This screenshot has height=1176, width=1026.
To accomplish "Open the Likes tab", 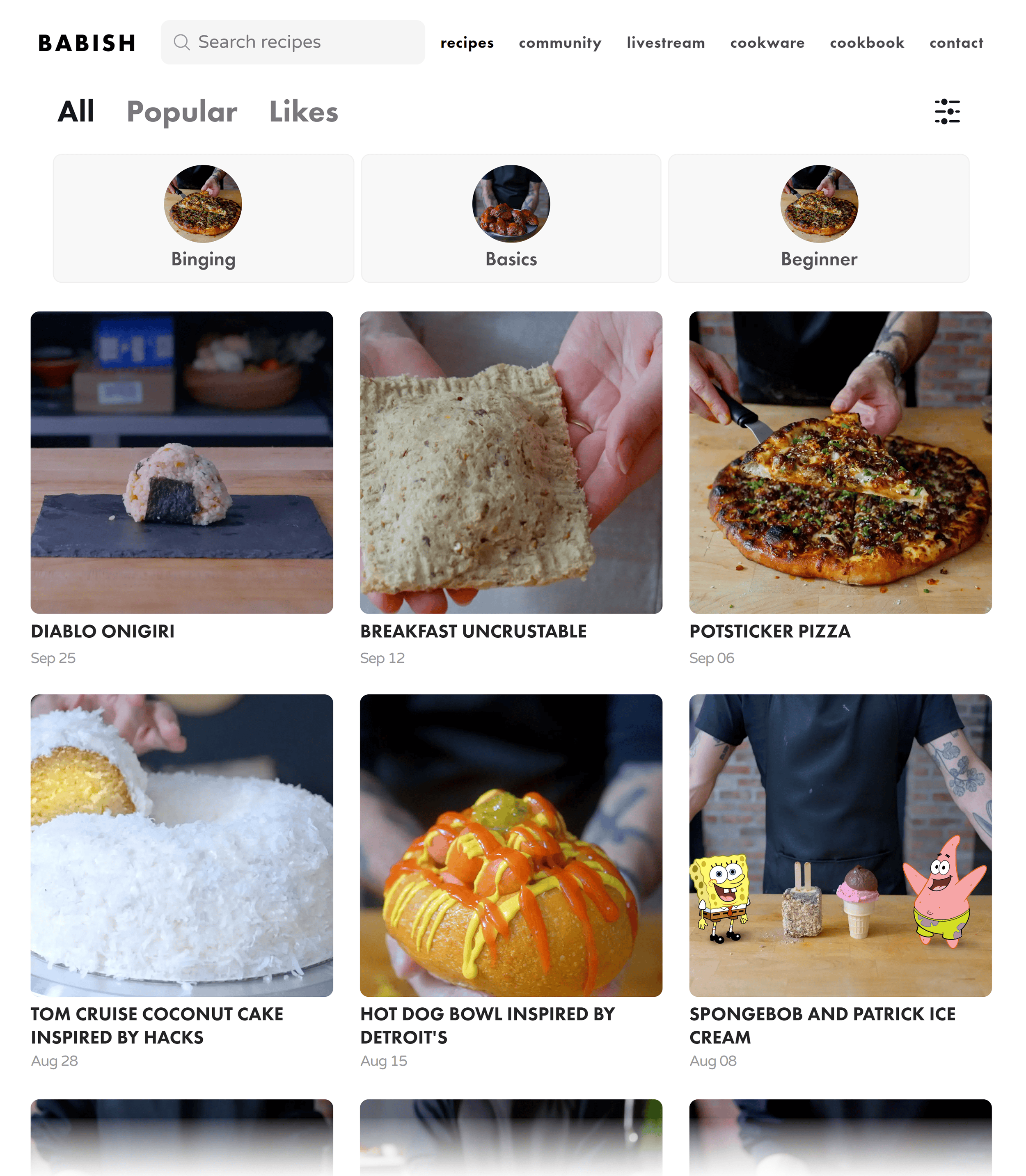I will pyautogui.click(x=303, y=111).
